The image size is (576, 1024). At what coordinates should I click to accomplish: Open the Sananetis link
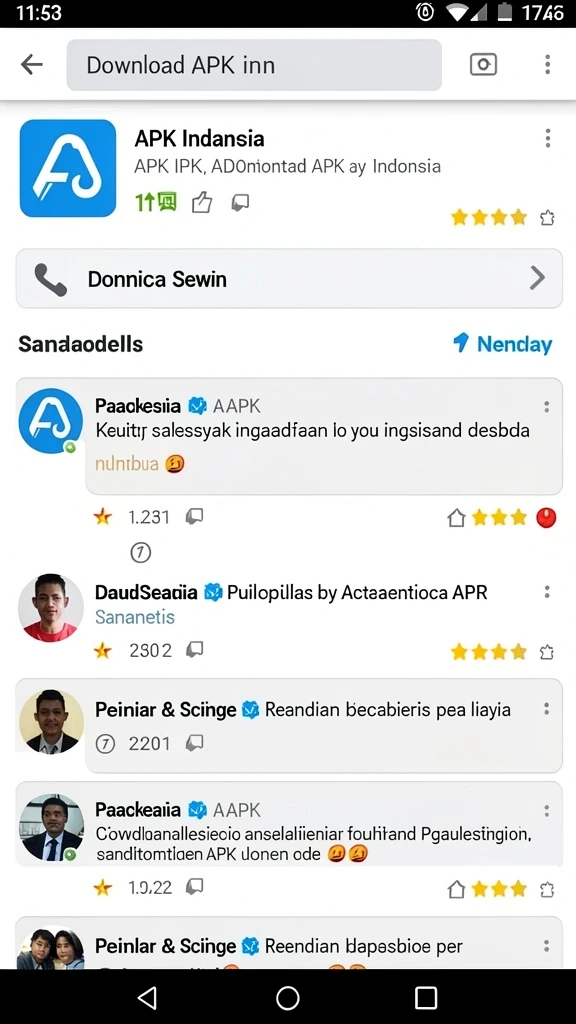(x=135, y=616)
